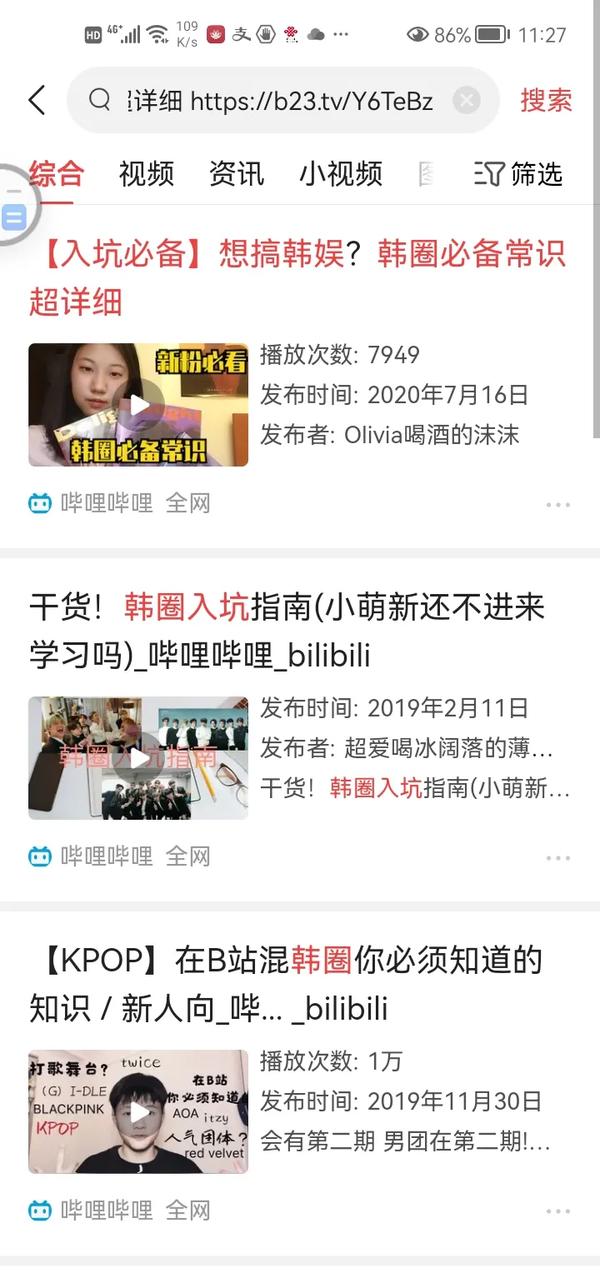The height and width of the screenshot is (1283, 600).
Task: Open result 干货！韩圈入坑指南
Action: tap(287, 630)
